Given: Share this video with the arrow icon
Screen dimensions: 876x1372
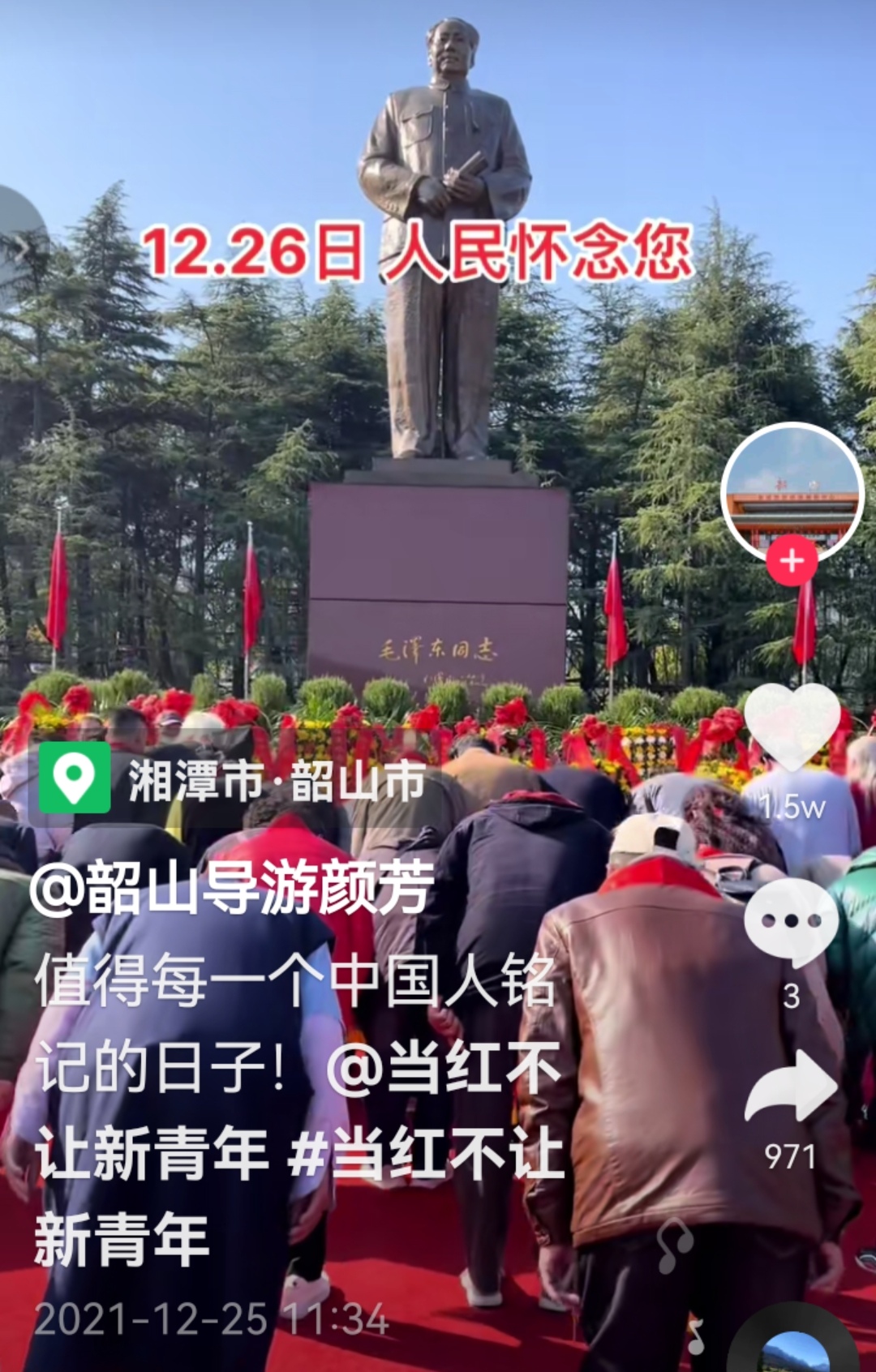Looking at the screenshot, I should 792,1087.
